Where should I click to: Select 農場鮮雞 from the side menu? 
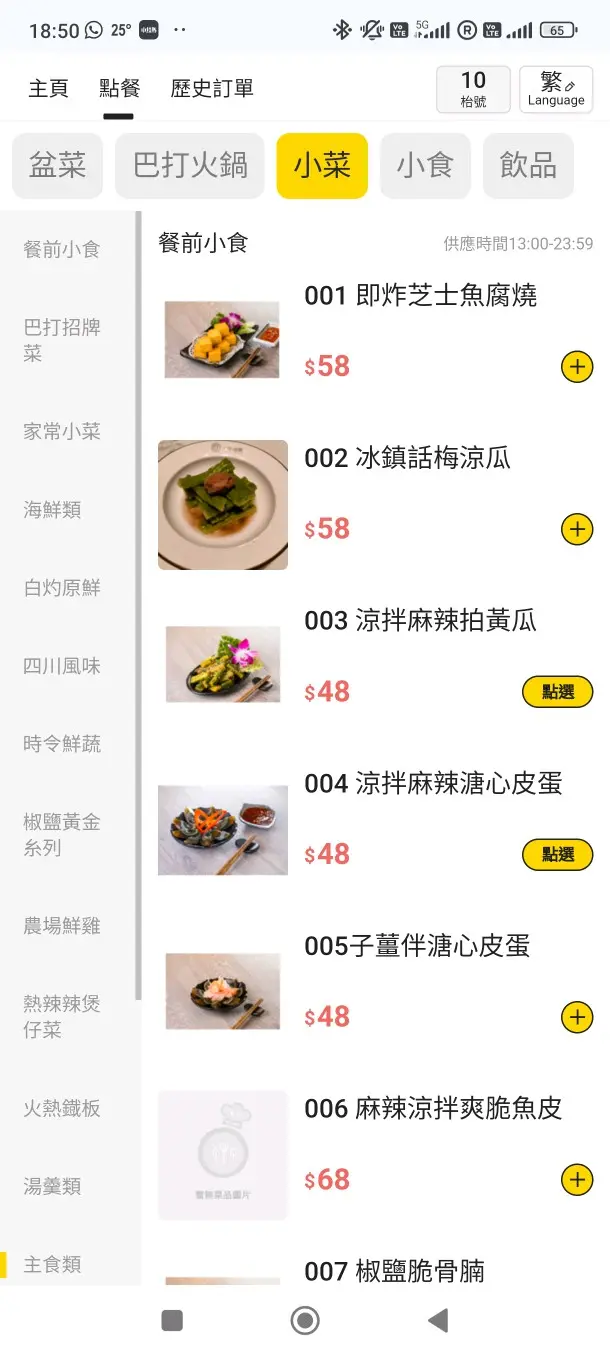tap(62, 926)
